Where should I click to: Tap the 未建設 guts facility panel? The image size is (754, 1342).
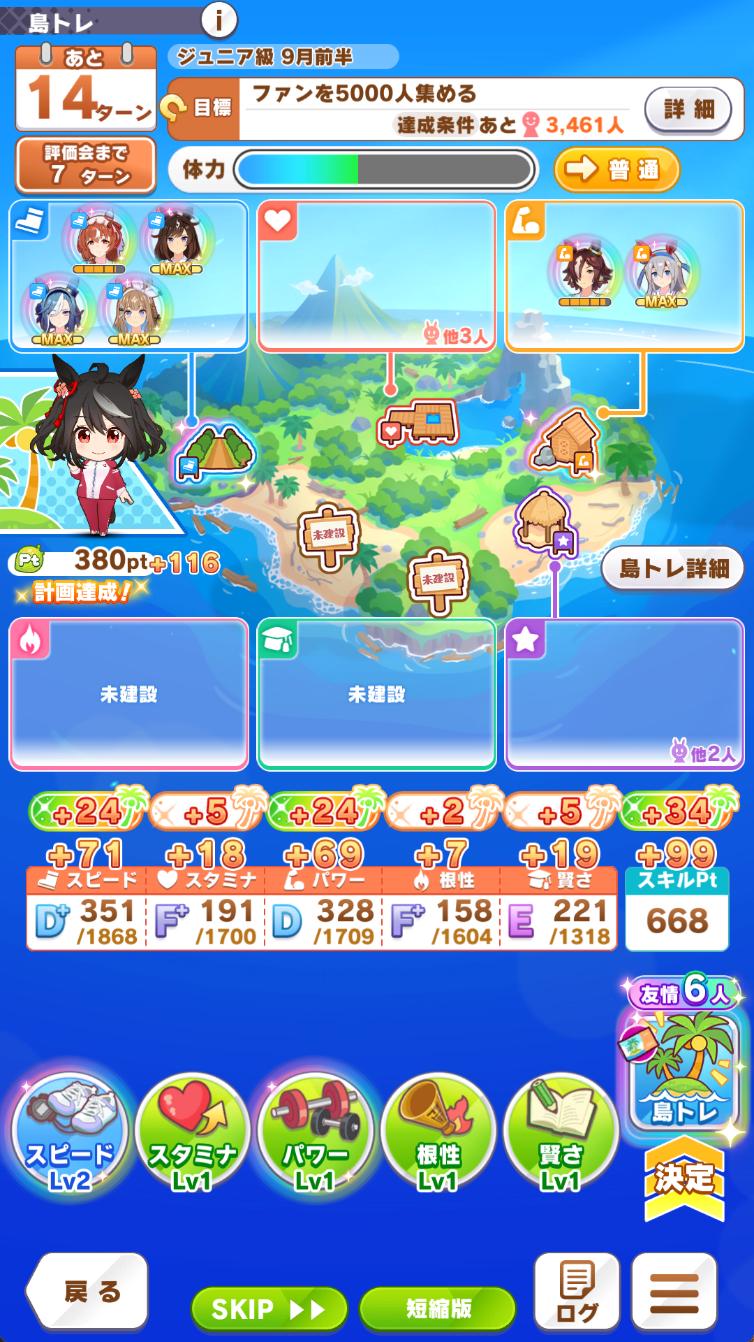click(x=128, y=694)
